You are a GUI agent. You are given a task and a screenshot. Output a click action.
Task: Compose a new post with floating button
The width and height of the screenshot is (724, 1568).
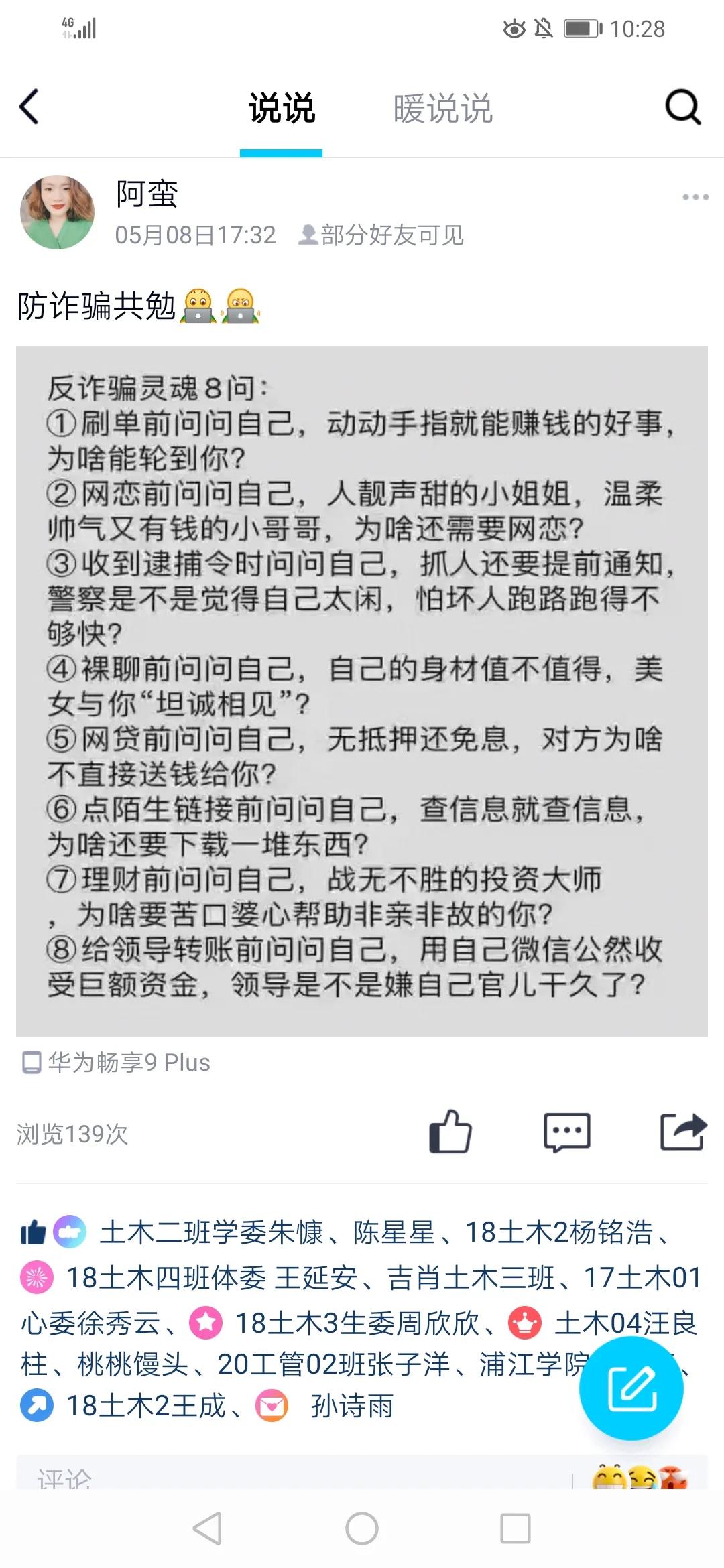[631, 1388]
